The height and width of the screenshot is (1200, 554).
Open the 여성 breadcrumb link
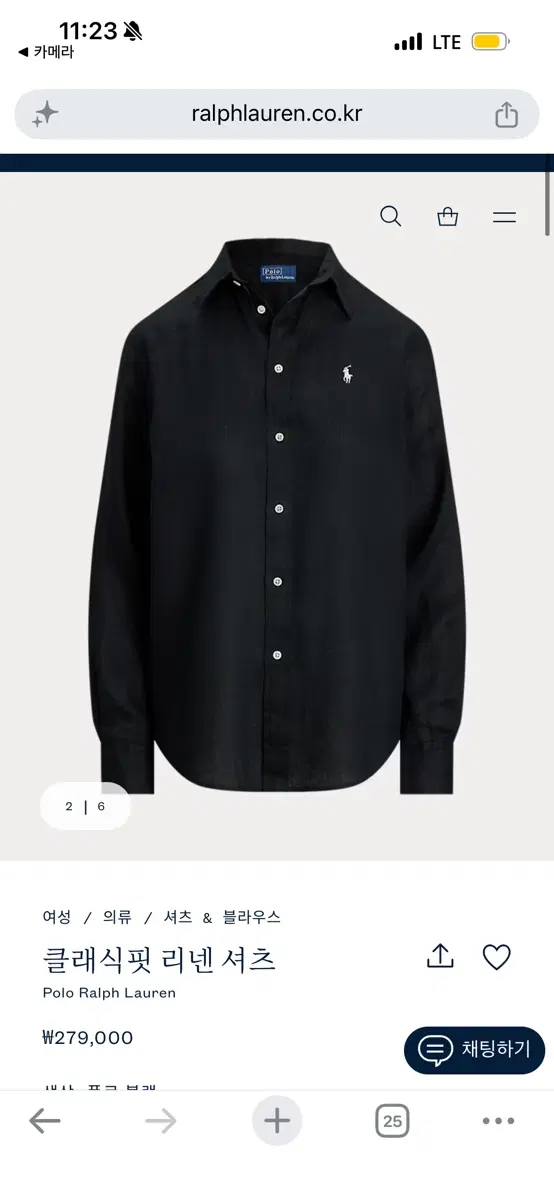coord(57,917)
